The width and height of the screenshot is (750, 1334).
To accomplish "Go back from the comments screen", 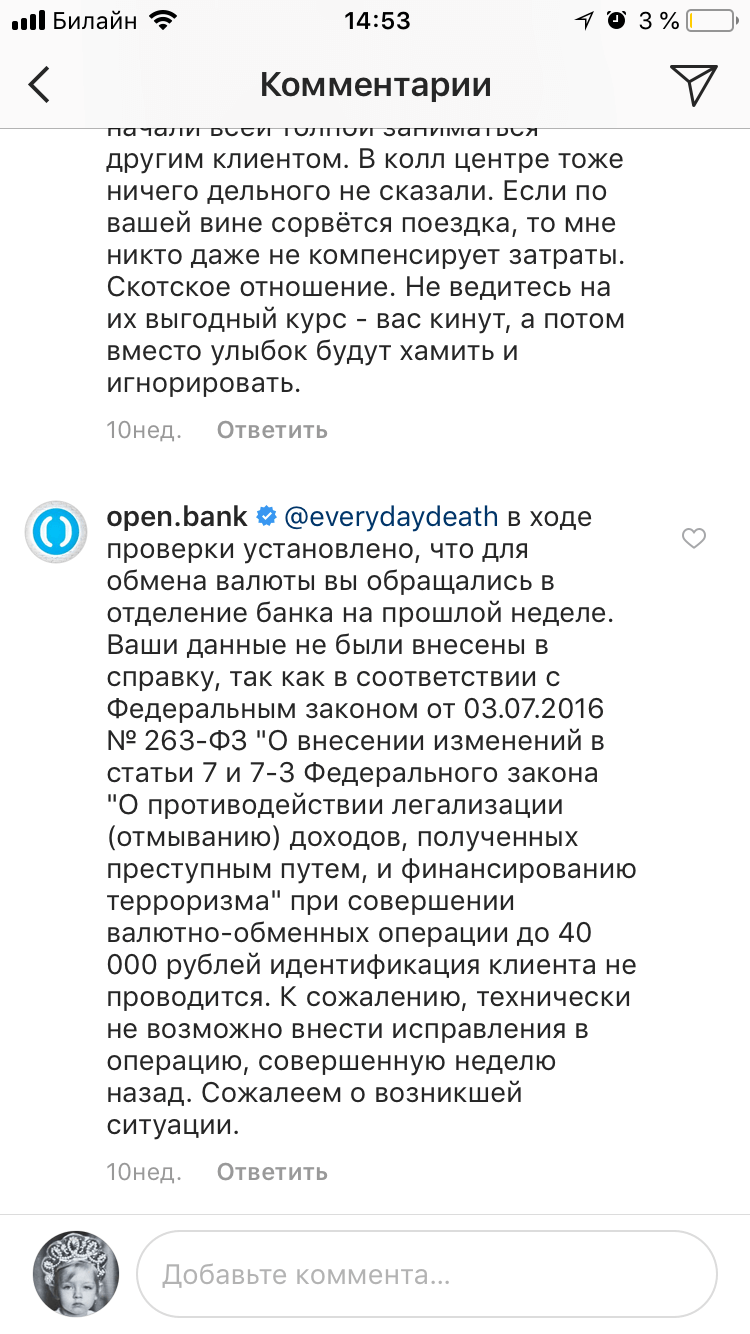I will point(39,85).
